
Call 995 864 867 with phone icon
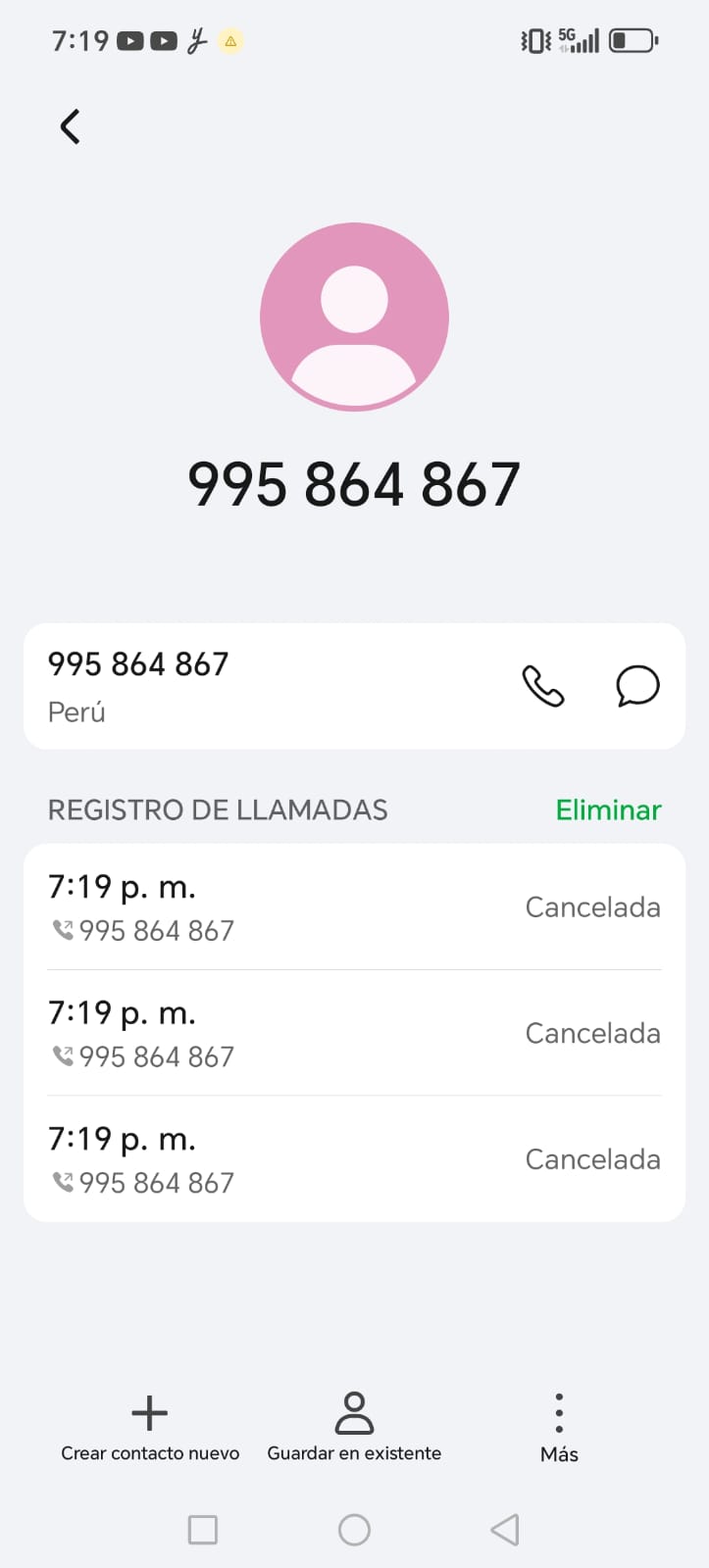(542, 686)
